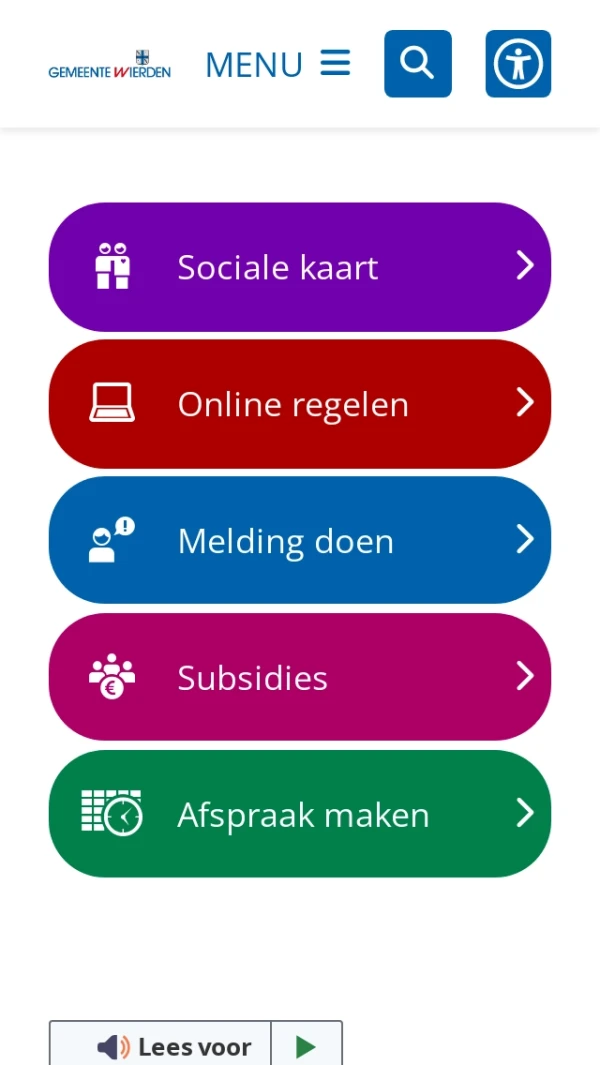View Subsidies page
This screenshot has width=600, height=1065.
coord(299,678)
